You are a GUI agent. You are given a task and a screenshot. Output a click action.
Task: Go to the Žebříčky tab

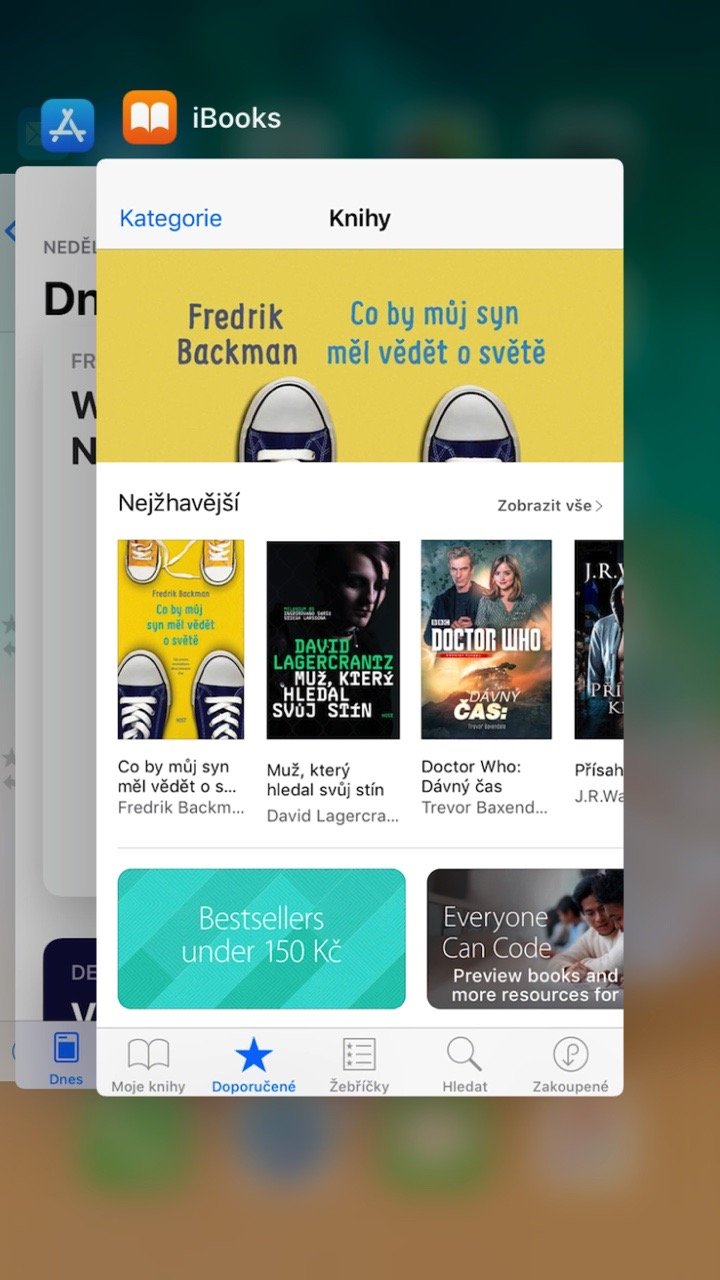click(x=359, y=1064)
